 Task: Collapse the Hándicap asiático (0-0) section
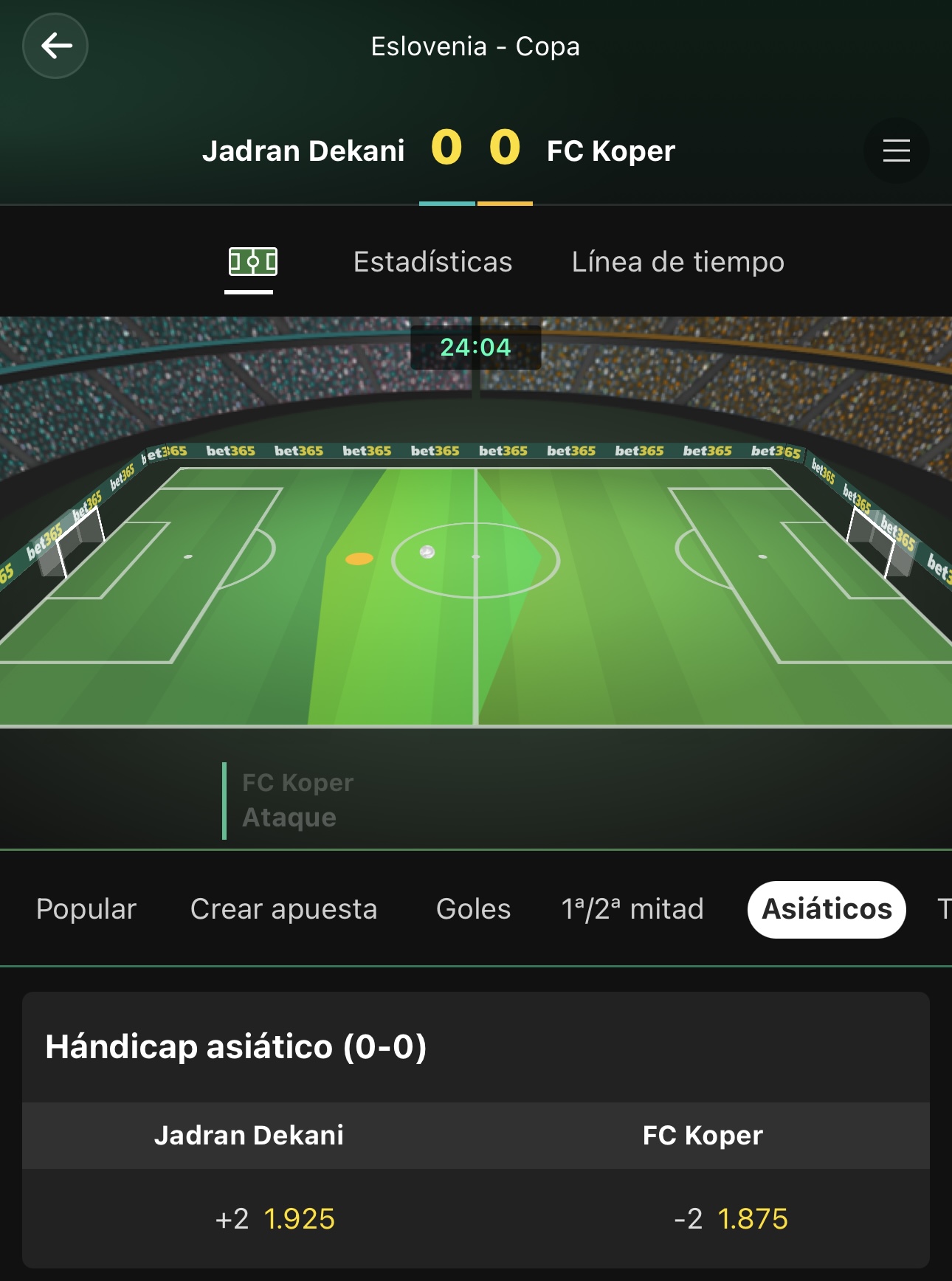476,1047
